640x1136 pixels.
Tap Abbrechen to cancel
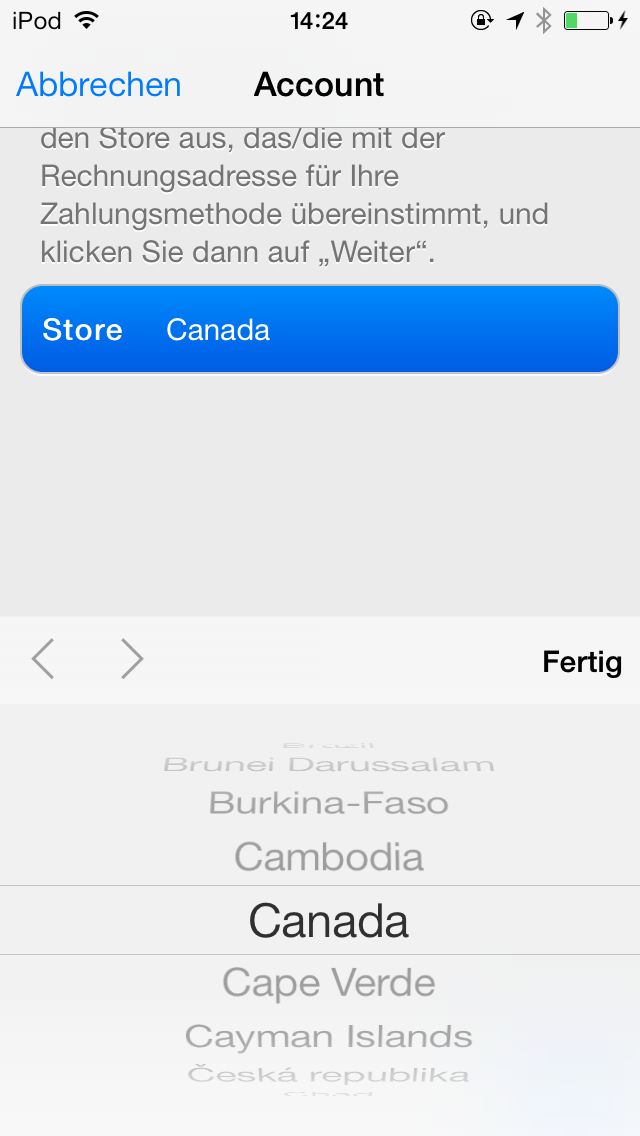[98, 85]
